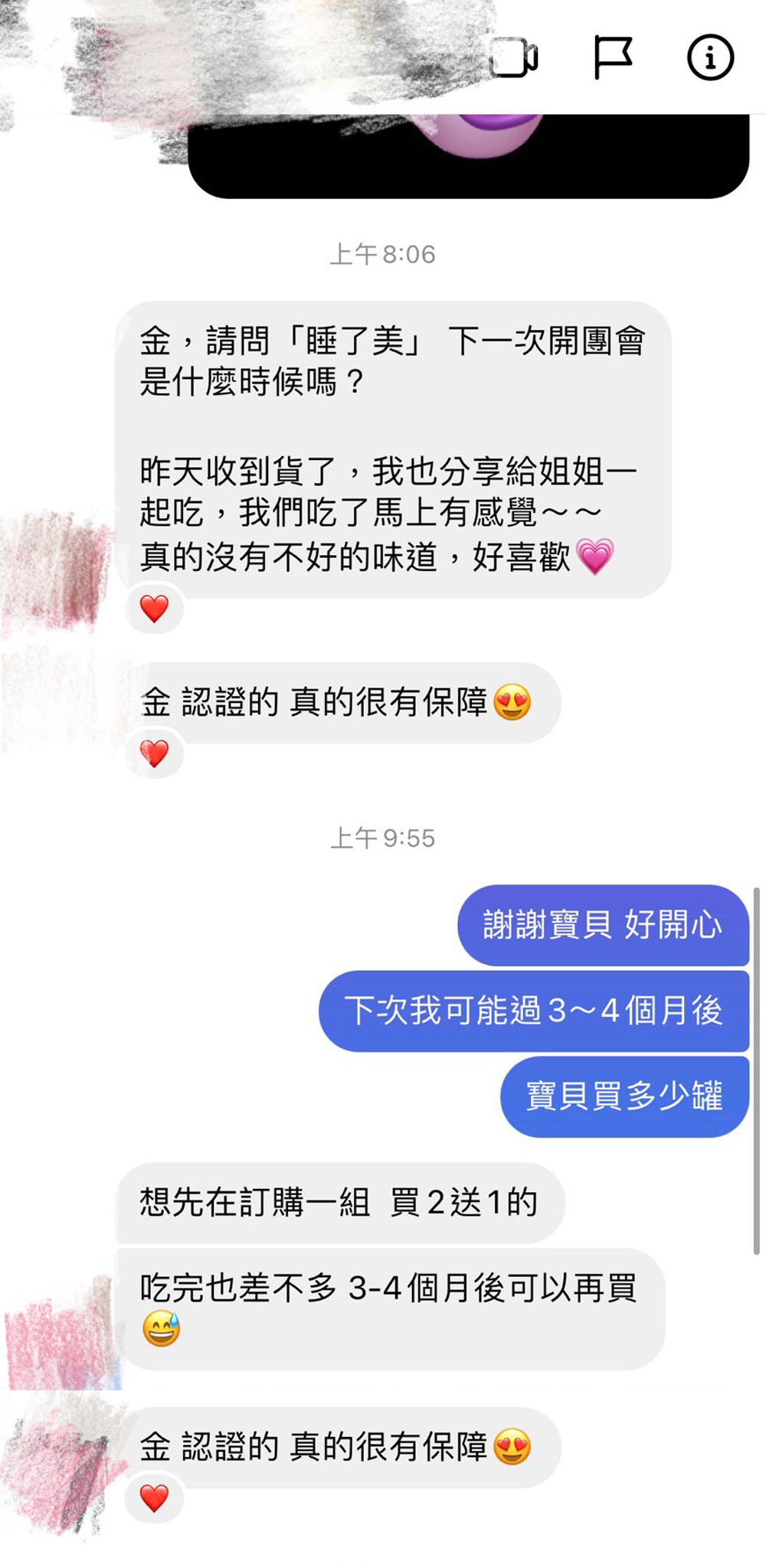Start a video call in this chat
Screen dimensions: 766x1568
pos(513,57)
